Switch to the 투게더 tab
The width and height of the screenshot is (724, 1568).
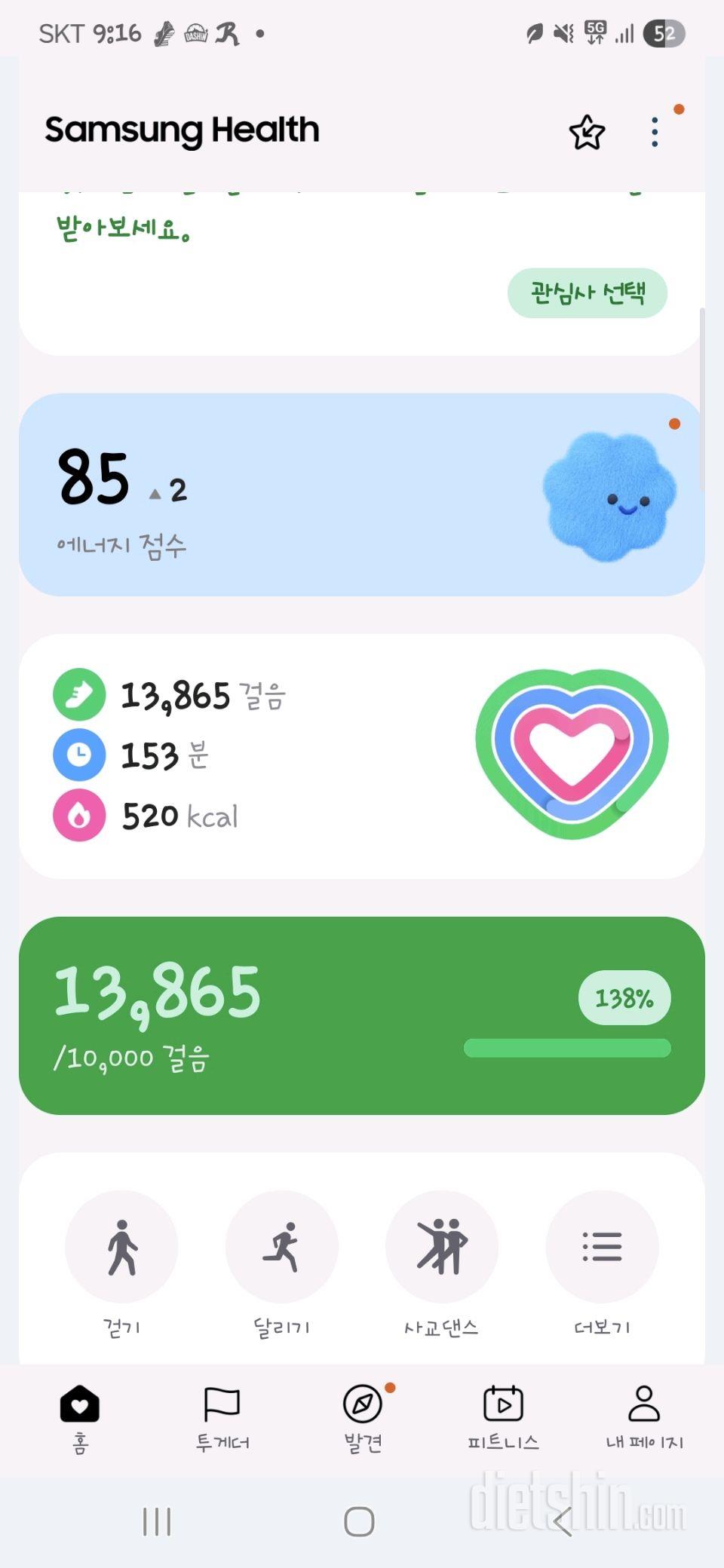pos(222,1416)
